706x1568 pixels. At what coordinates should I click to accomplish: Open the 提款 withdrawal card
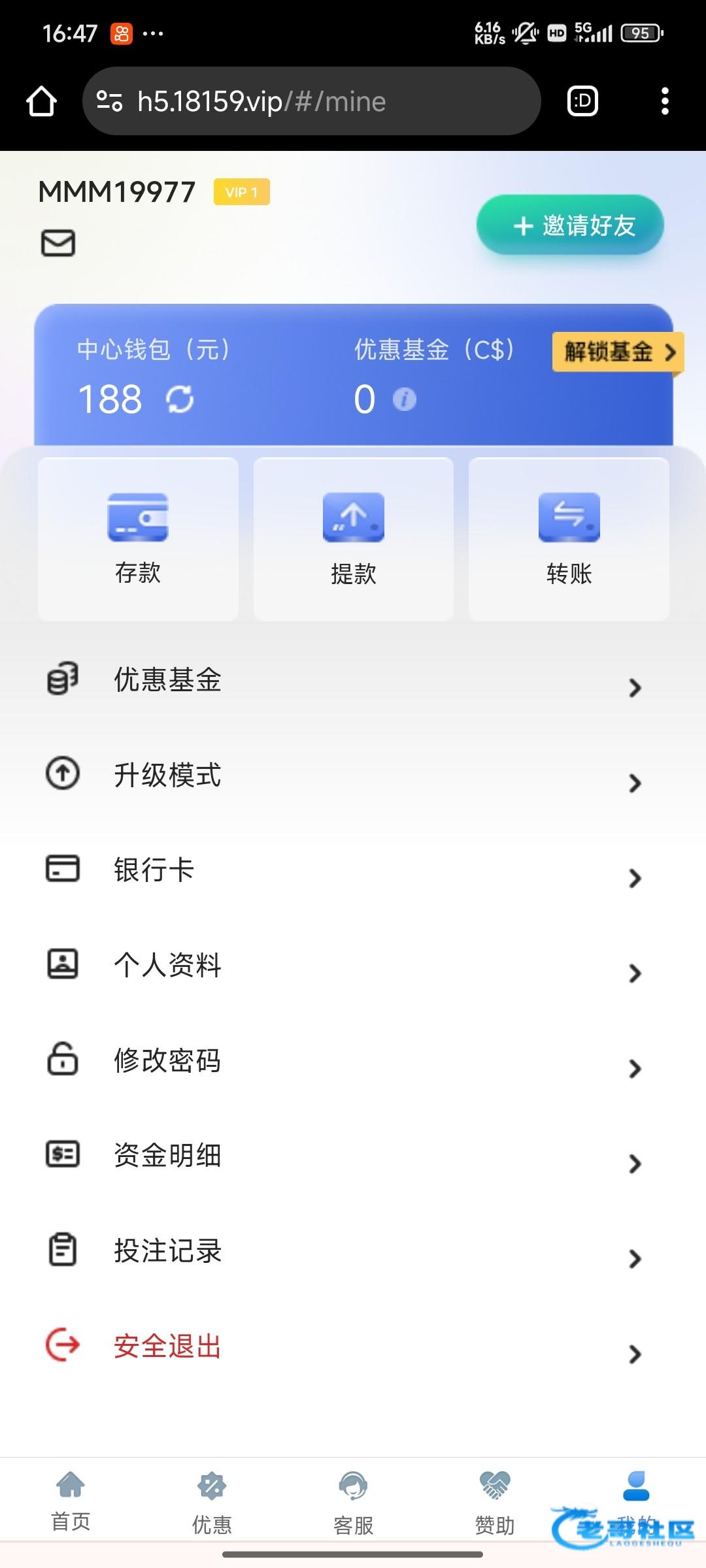353,539
